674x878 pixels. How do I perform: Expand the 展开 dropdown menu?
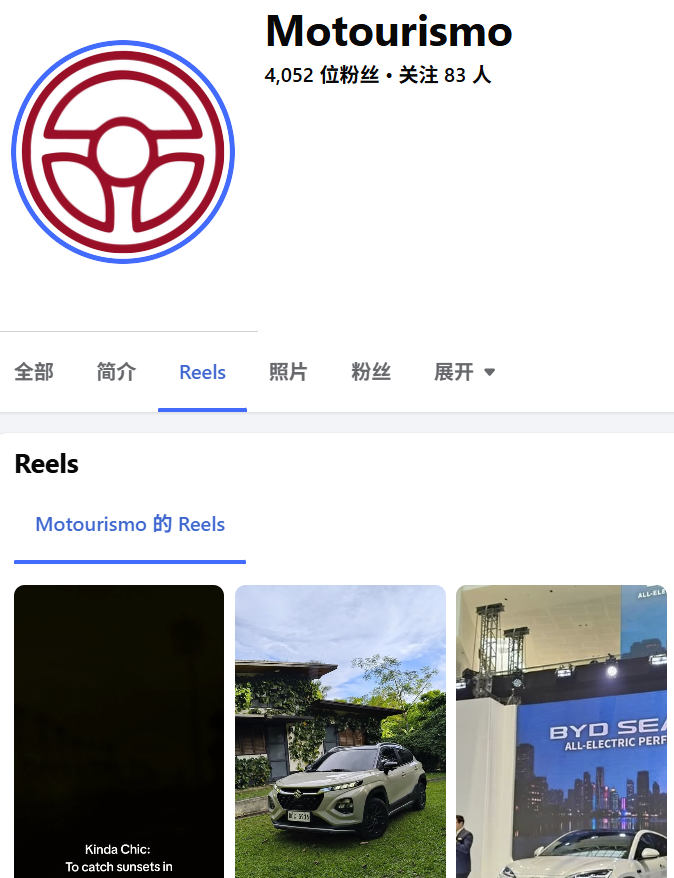point(465,372)
